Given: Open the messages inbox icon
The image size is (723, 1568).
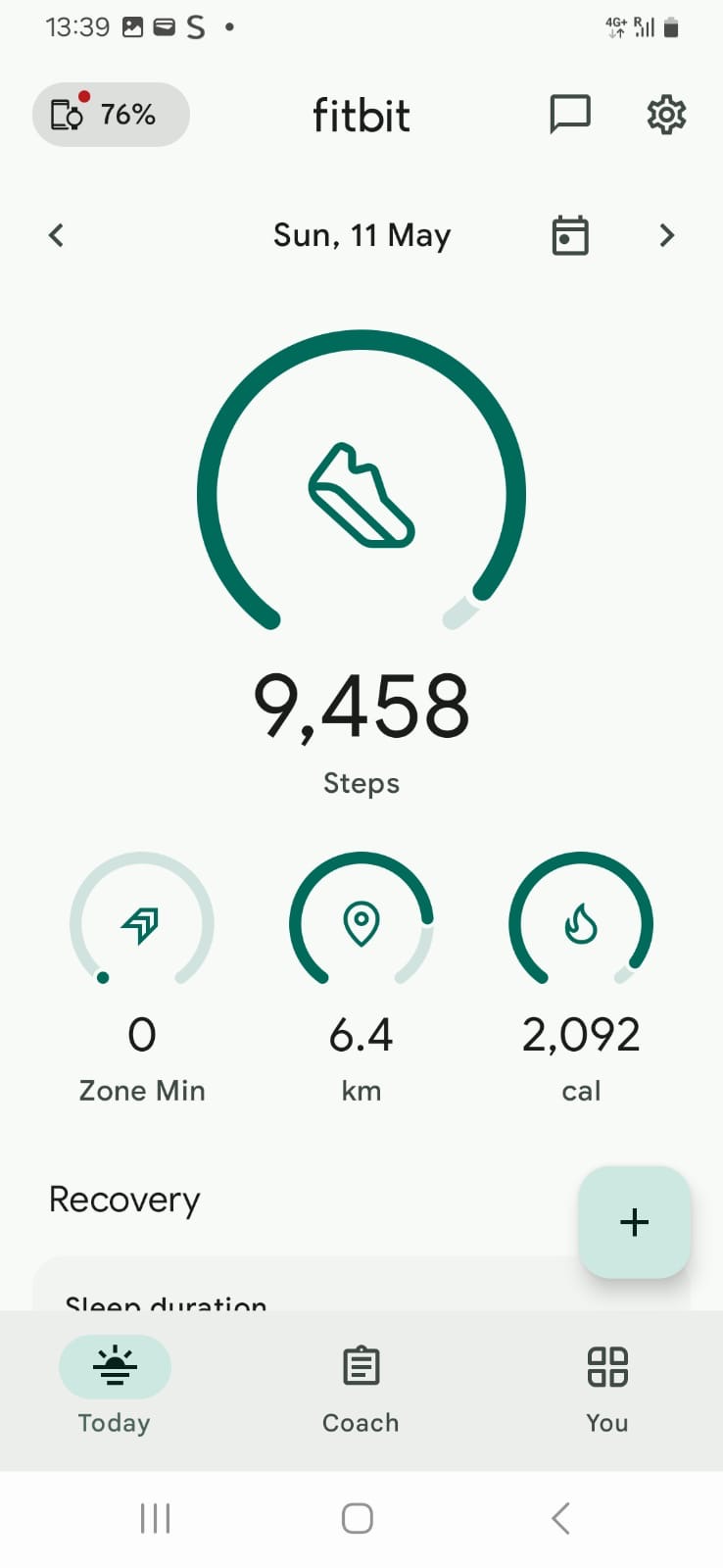Looking at the screenshot, I should pyautogui.click(x=569, y=115).
